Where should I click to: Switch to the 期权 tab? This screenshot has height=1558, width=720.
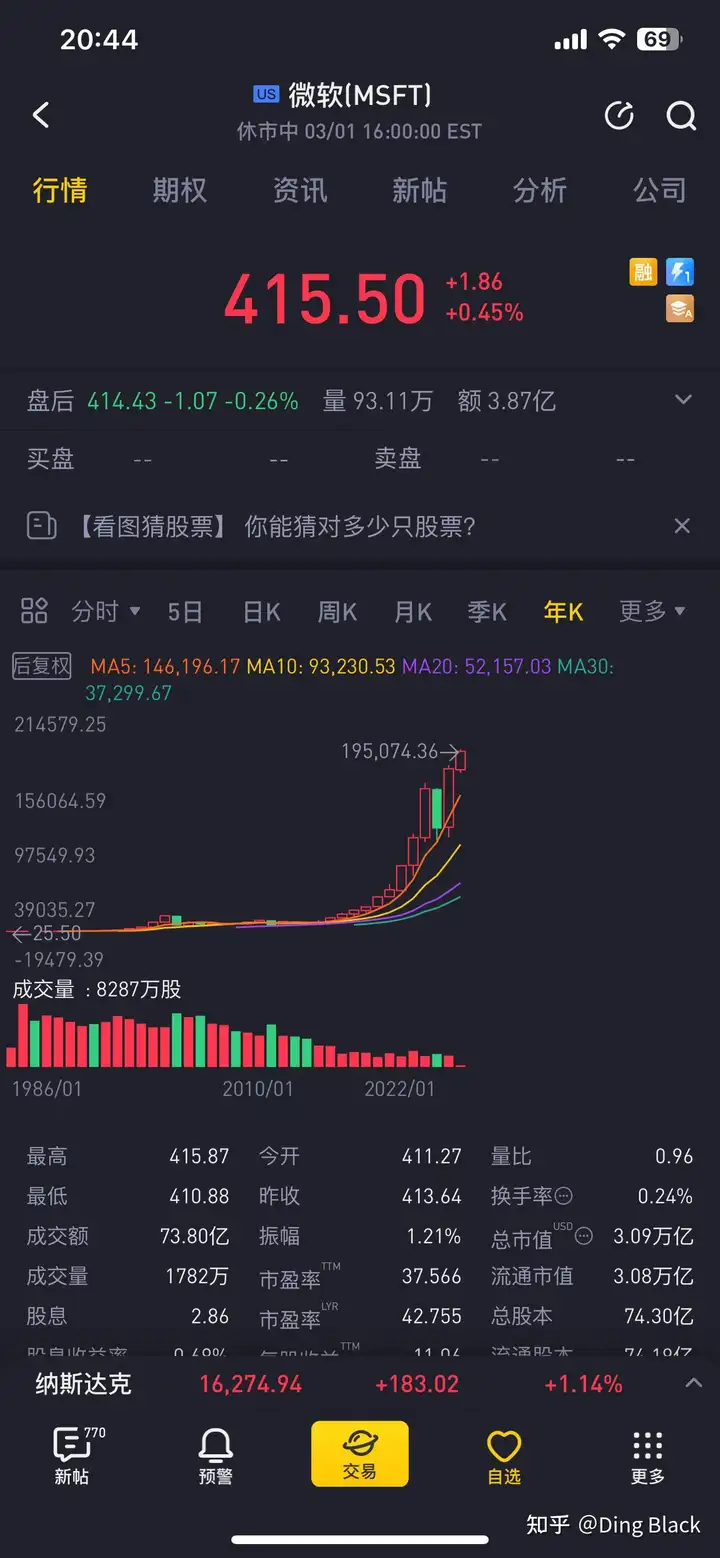coord(179,190)
